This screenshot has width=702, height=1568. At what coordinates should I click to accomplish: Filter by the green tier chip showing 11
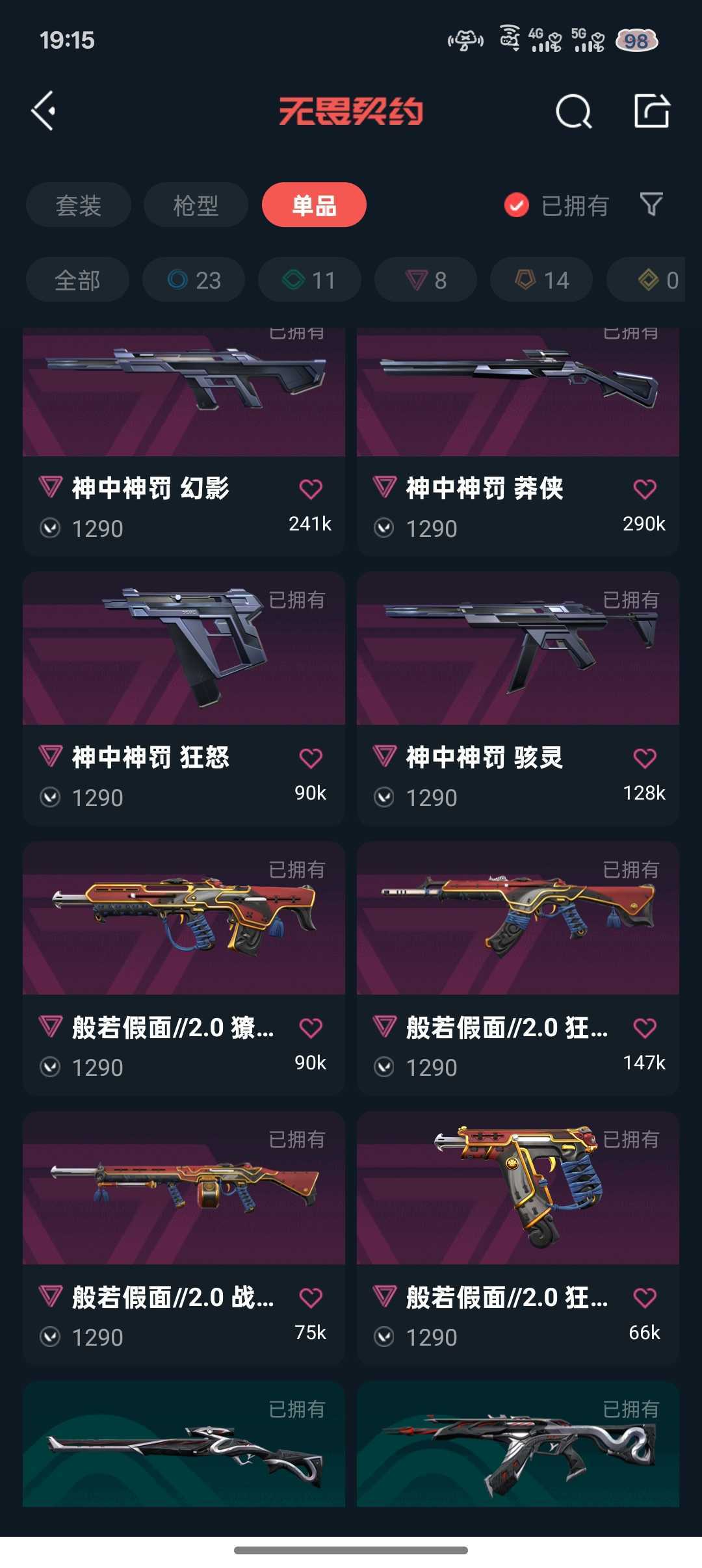(x=309, y=280)
